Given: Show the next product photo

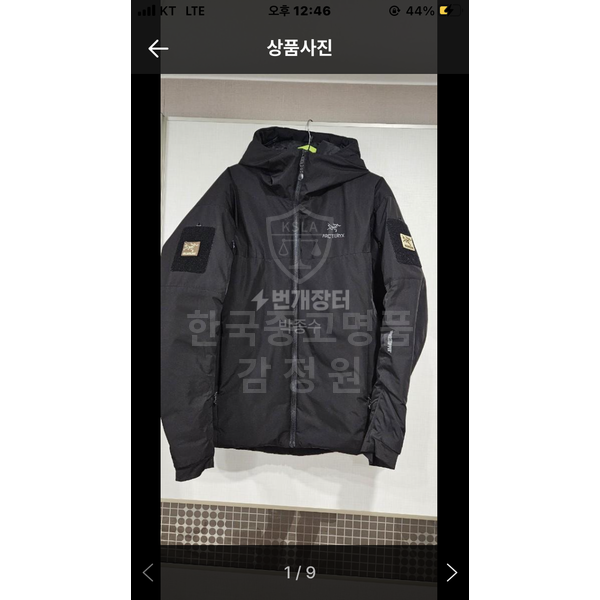Looking at the screenshot, I should pos(451,572).
